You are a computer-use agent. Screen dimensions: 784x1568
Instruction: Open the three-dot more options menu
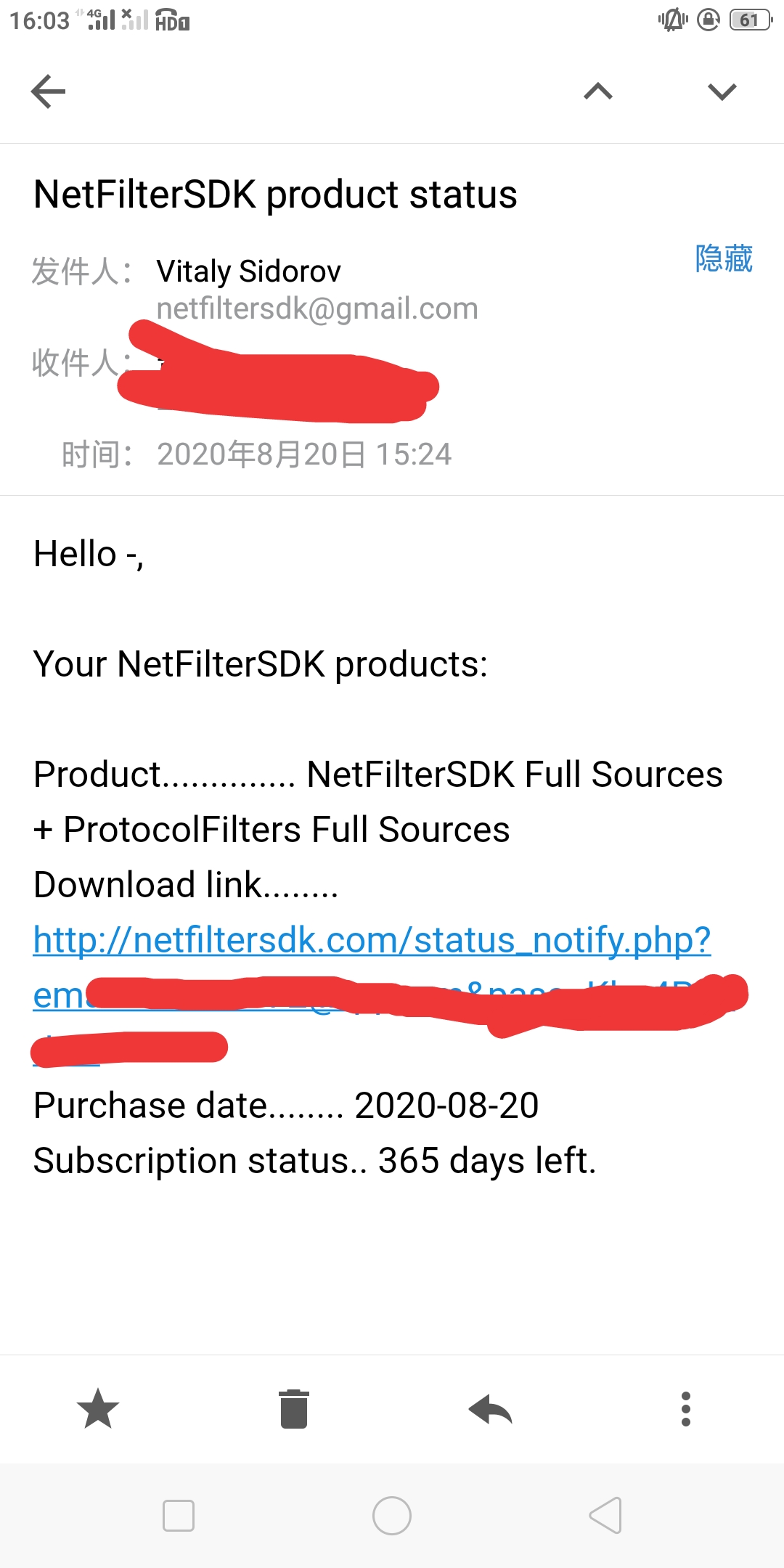click(686, 1409)
